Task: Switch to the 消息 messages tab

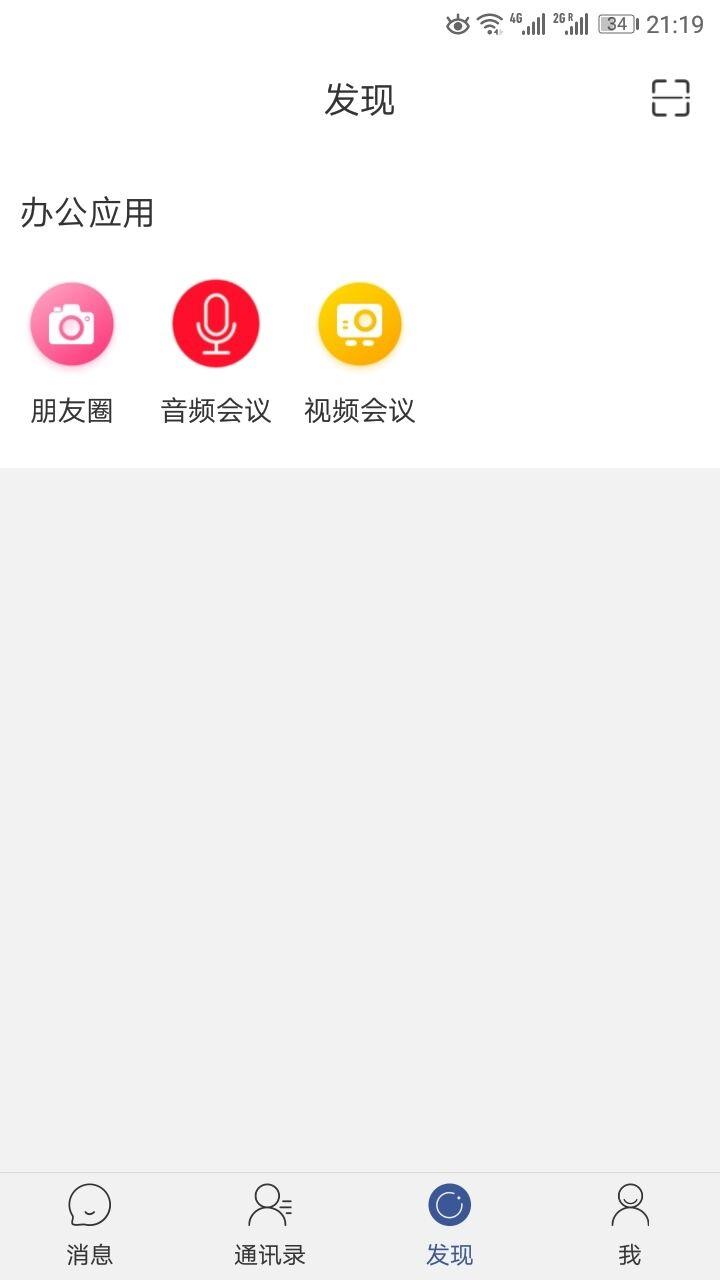Action: [89, 1253]
